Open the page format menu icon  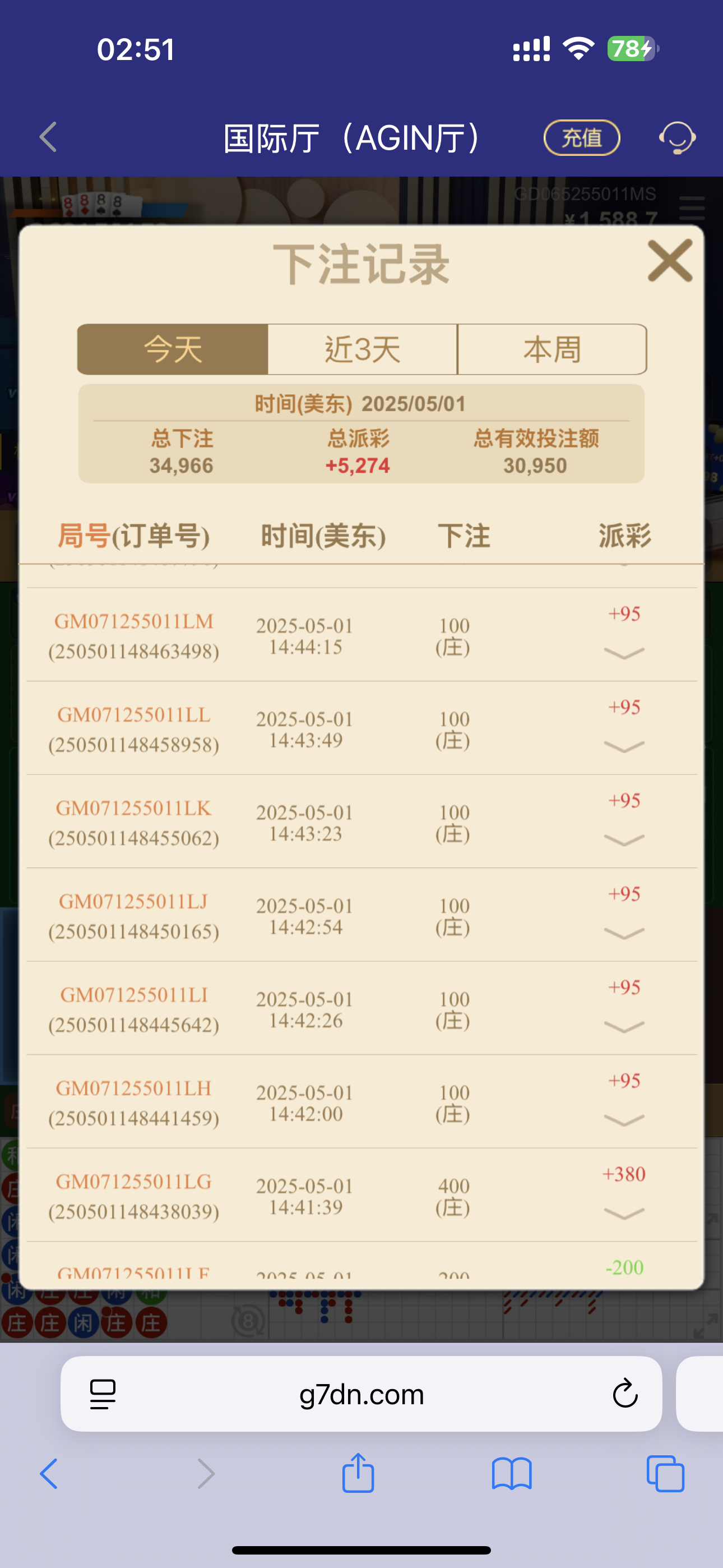(x=103, y=1393)
